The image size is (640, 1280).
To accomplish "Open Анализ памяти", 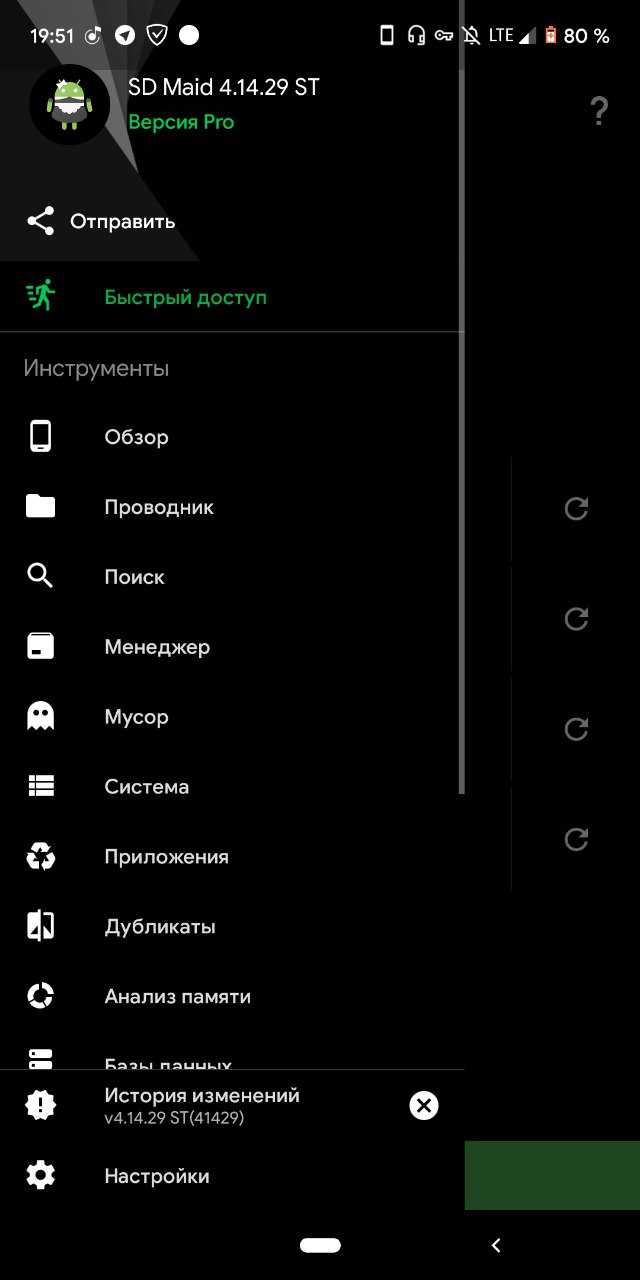I will [177, 997].
